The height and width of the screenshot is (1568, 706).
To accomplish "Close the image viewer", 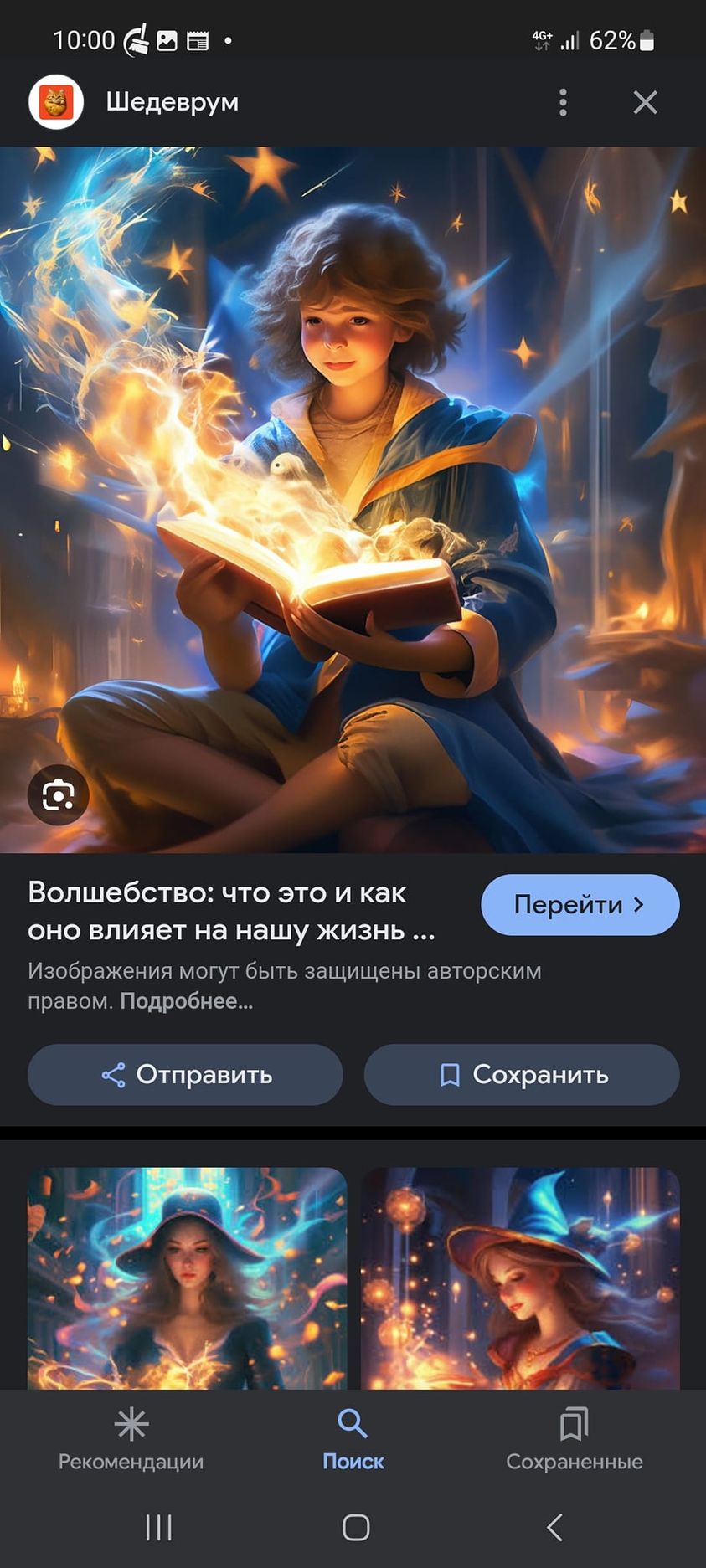I will 645,102.
